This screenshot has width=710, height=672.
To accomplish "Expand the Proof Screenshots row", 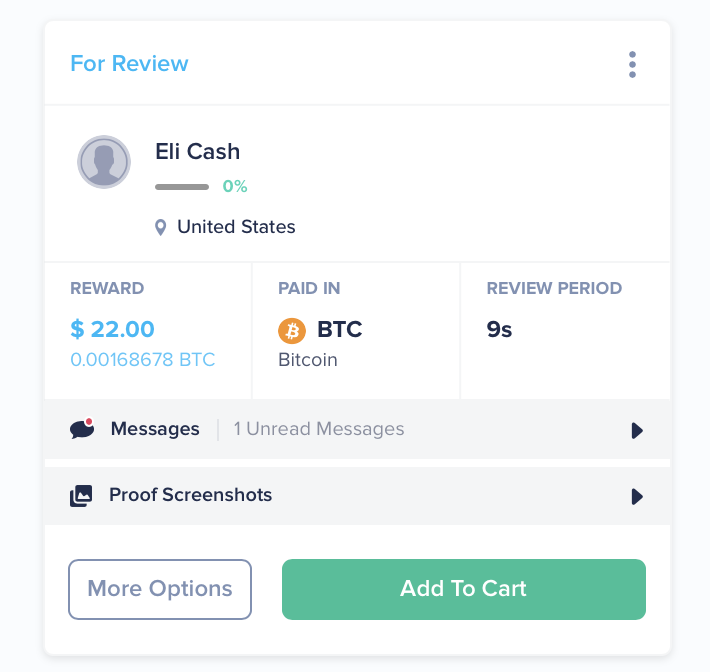I will (x=637, y=496).
